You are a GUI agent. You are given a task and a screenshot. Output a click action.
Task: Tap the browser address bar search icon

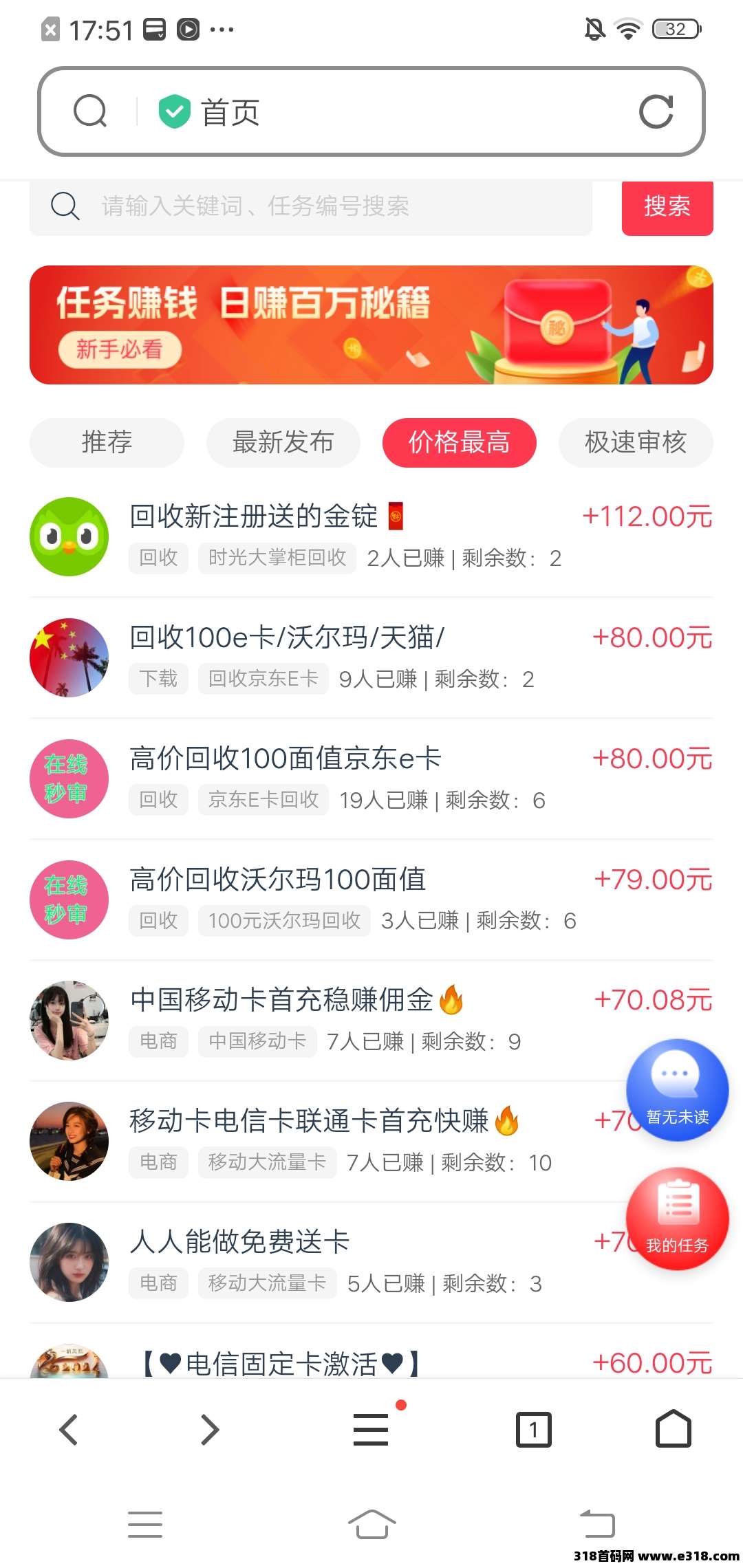click(90, 111)
